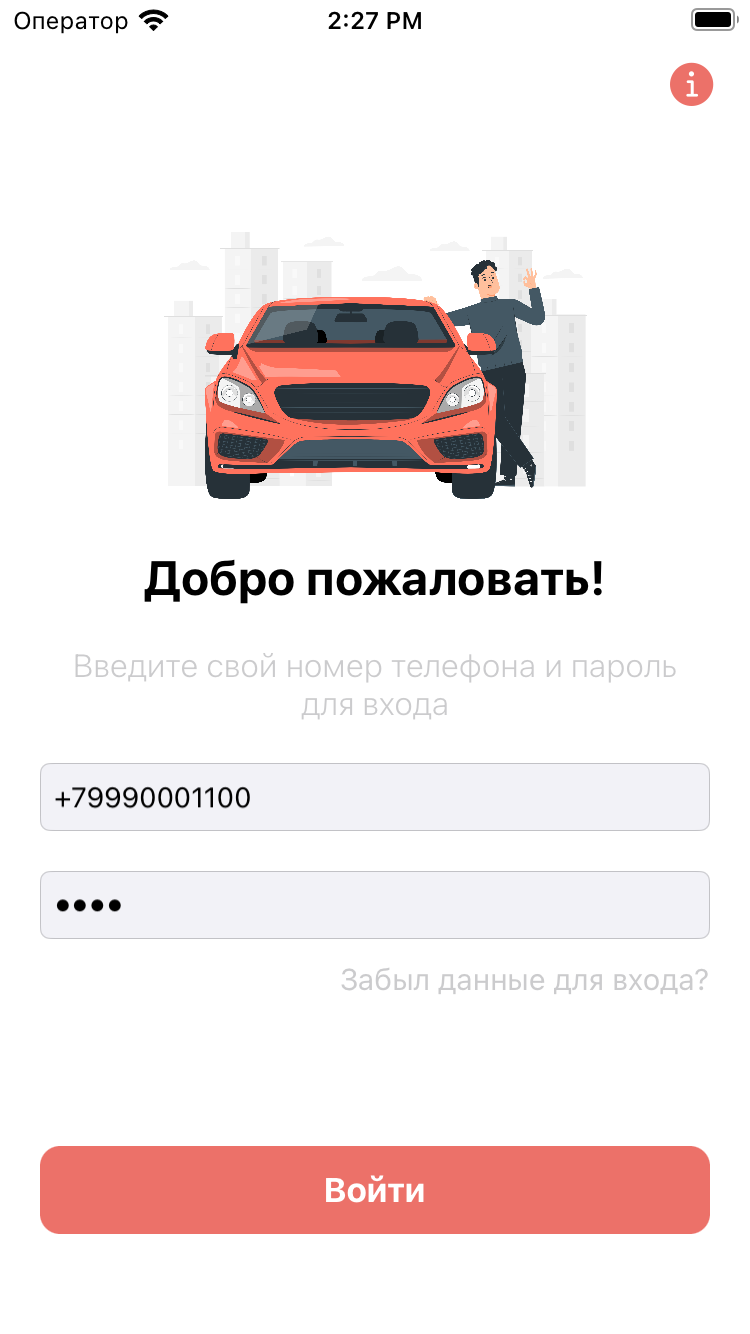The image size is (750, 1334).
Task: Tap the 'i' badge above the illustration
Action: (x=691, y=85)
